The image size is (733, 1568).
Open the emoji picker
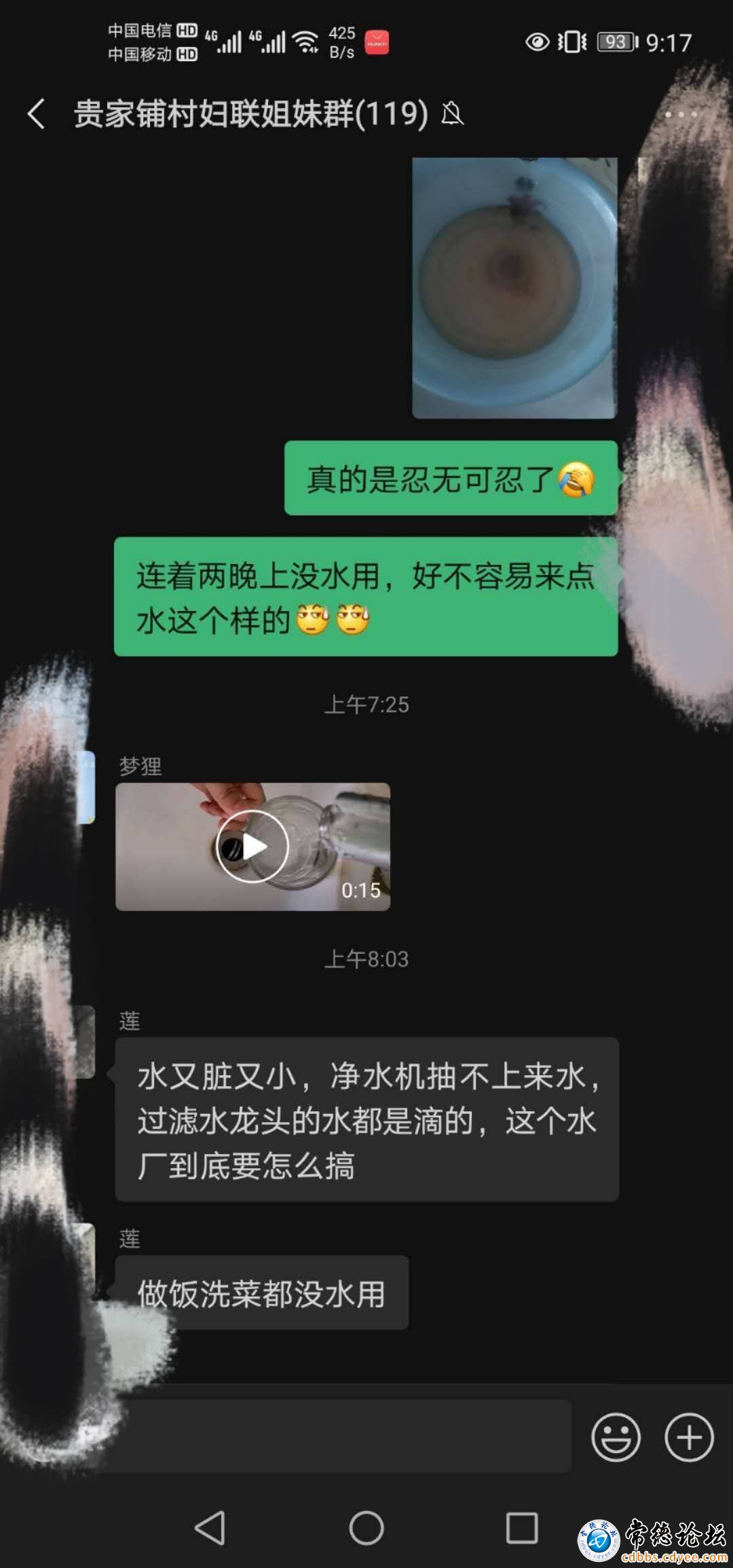click(x=616, y=1437)
